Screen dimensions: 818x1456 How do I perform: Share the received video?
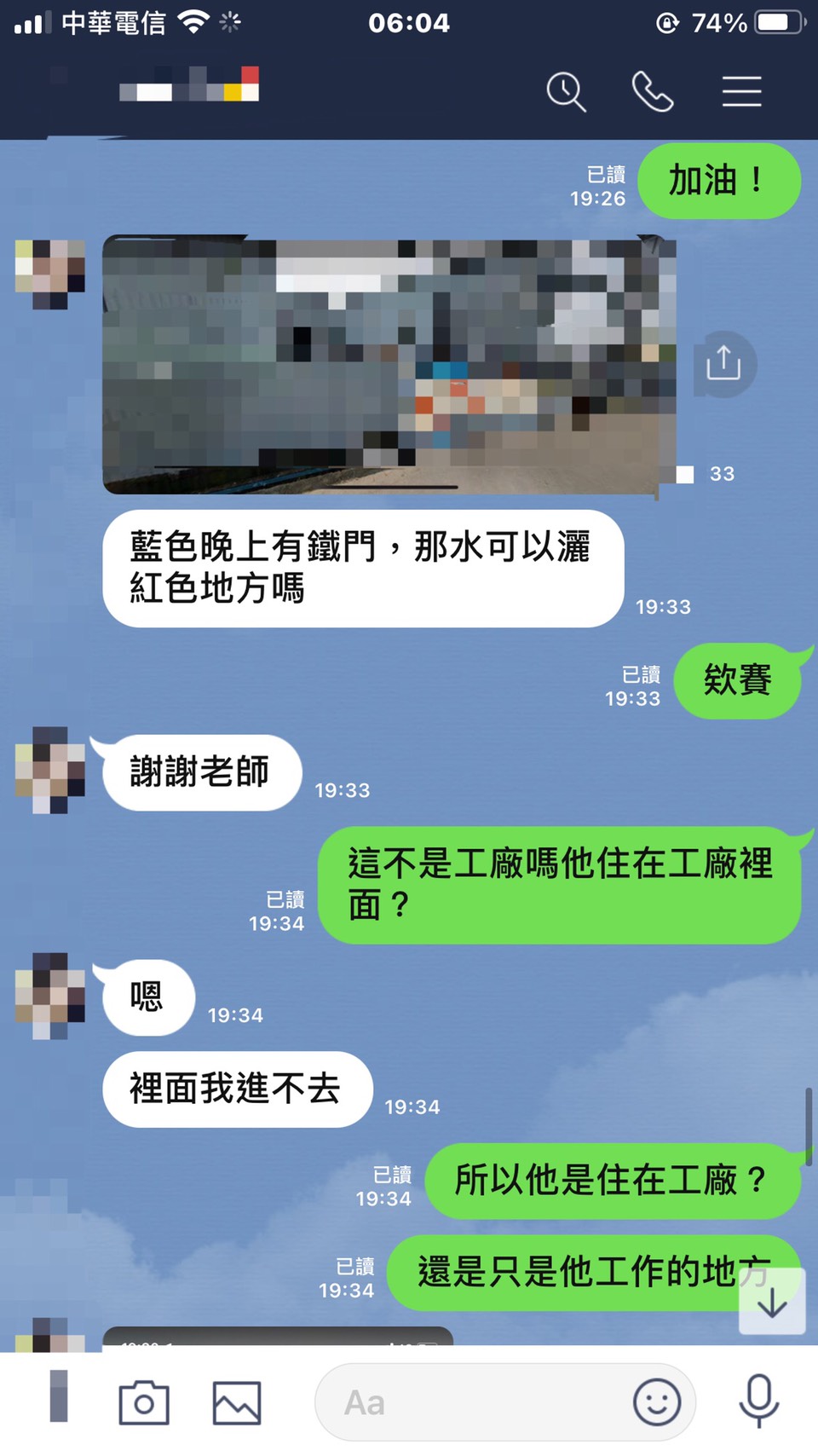click(723, 364)
